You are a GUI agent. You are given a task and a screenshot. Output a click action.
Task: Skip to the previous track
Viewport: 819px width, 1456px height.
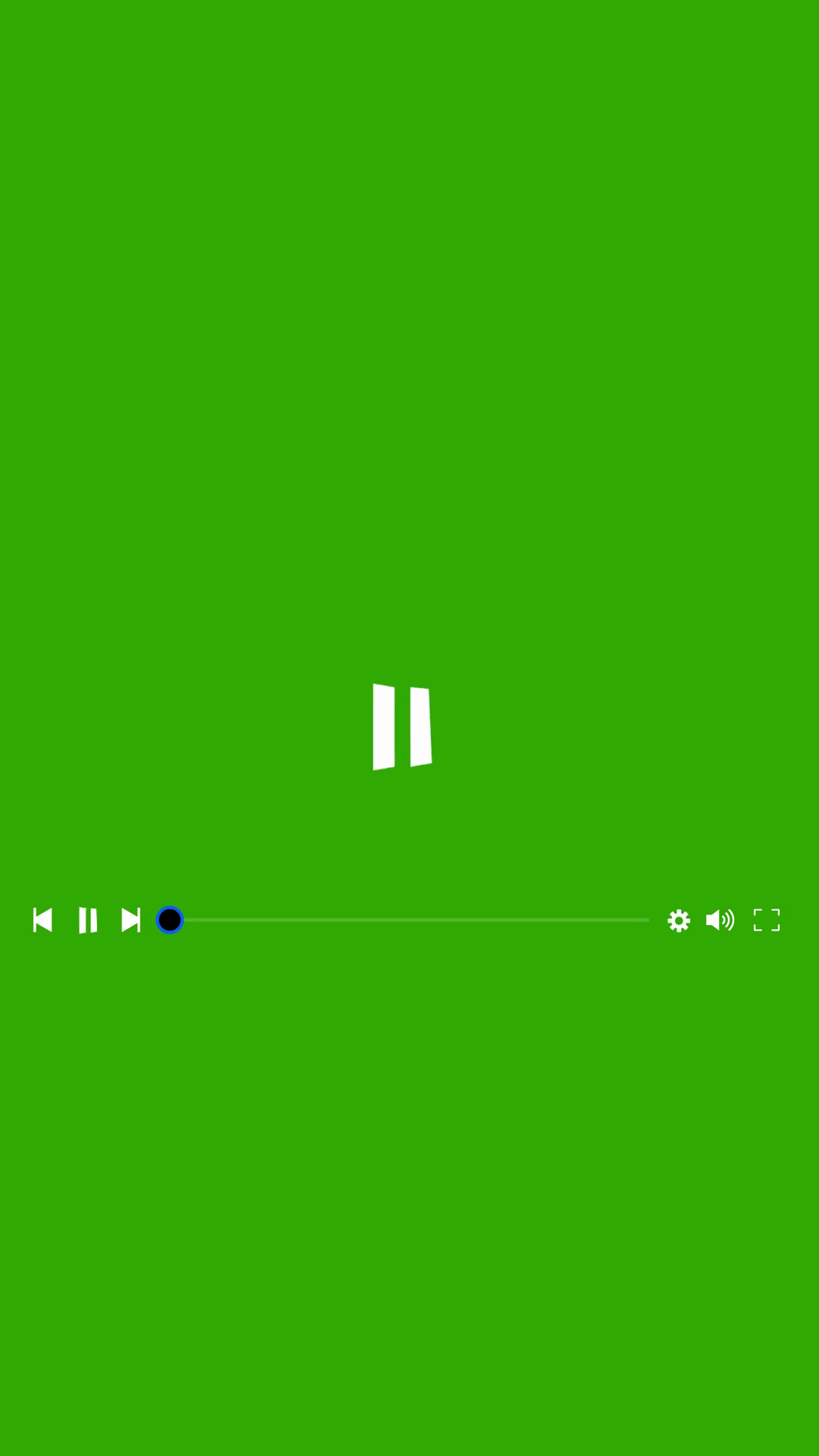pos(42,920)
